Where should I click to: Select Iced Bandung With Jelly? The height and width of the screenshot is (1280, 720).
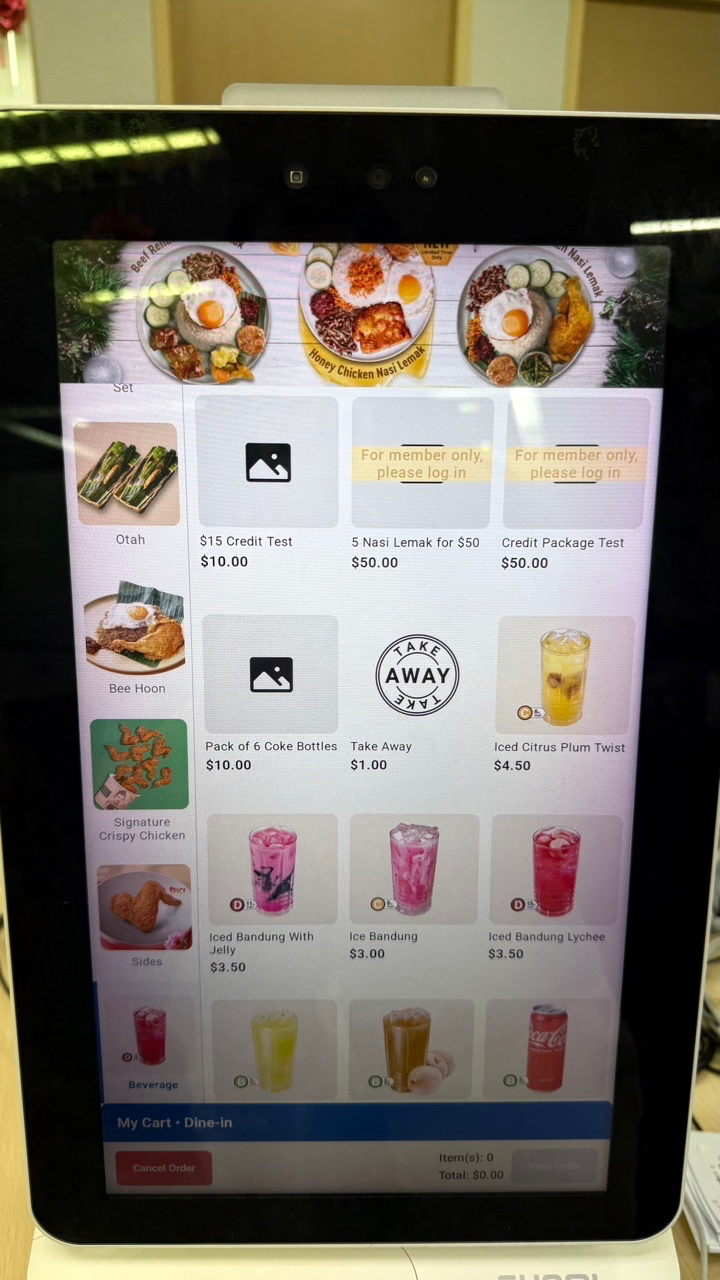tap(272, 894)
